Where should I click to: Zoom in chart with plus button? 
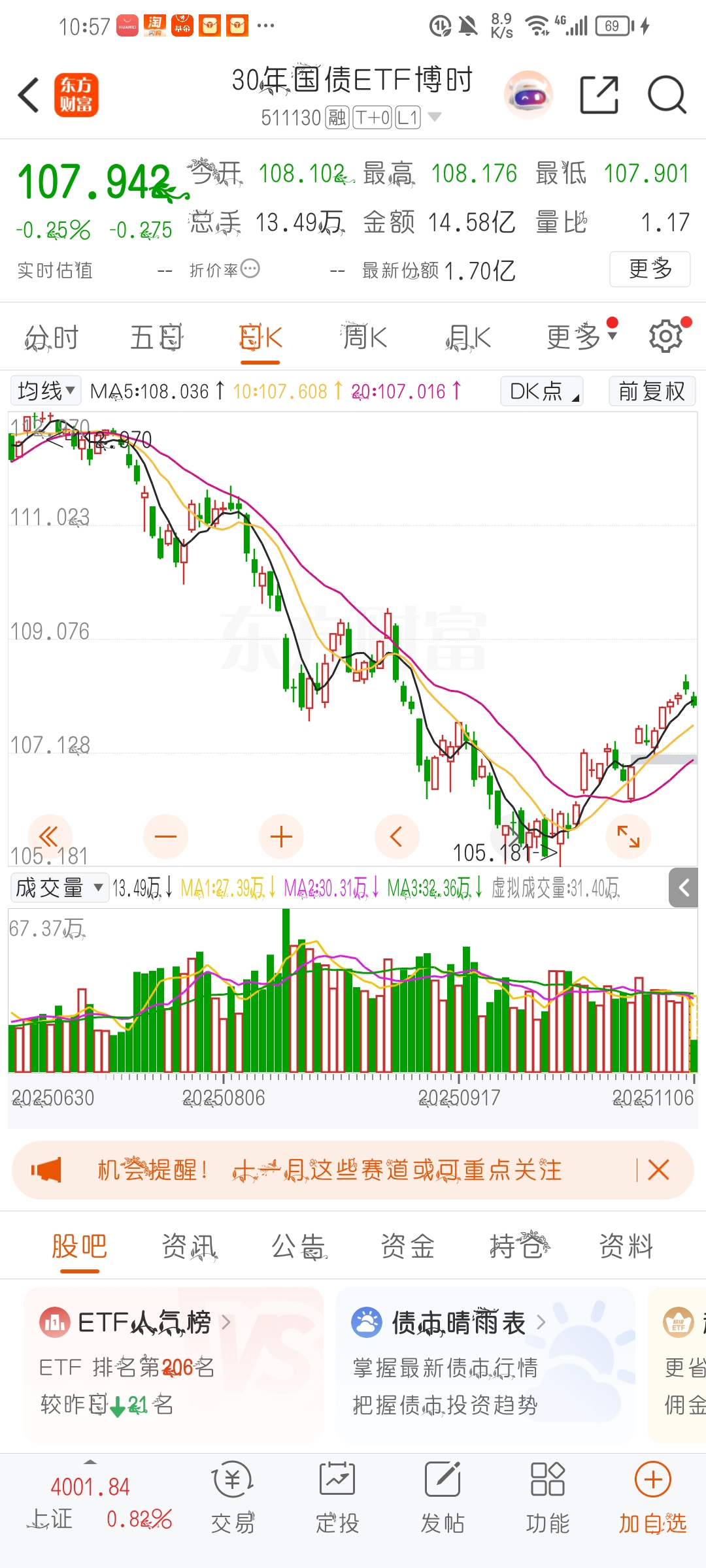[281, 836]
